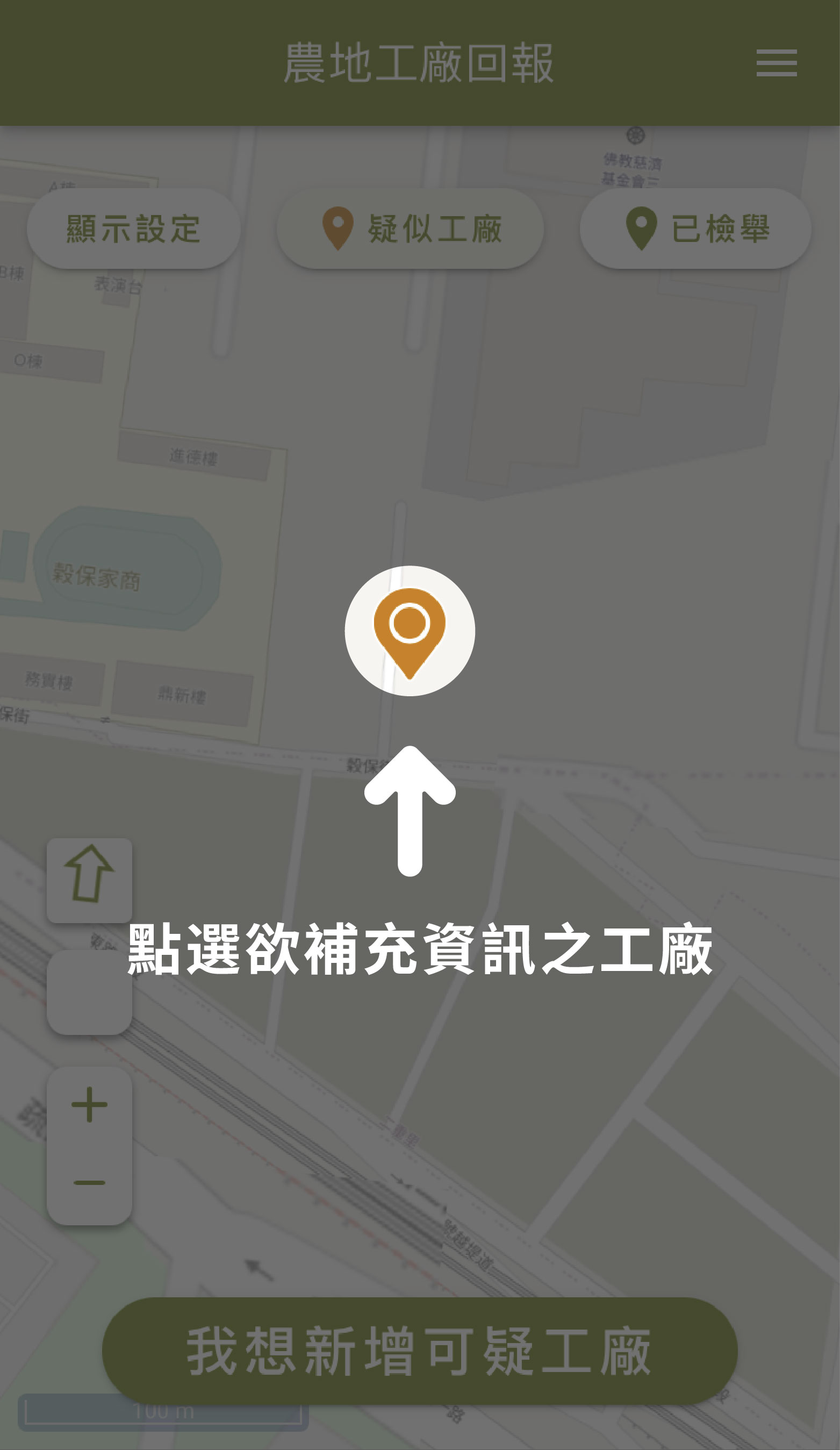Zoom in on the map

89,1105
